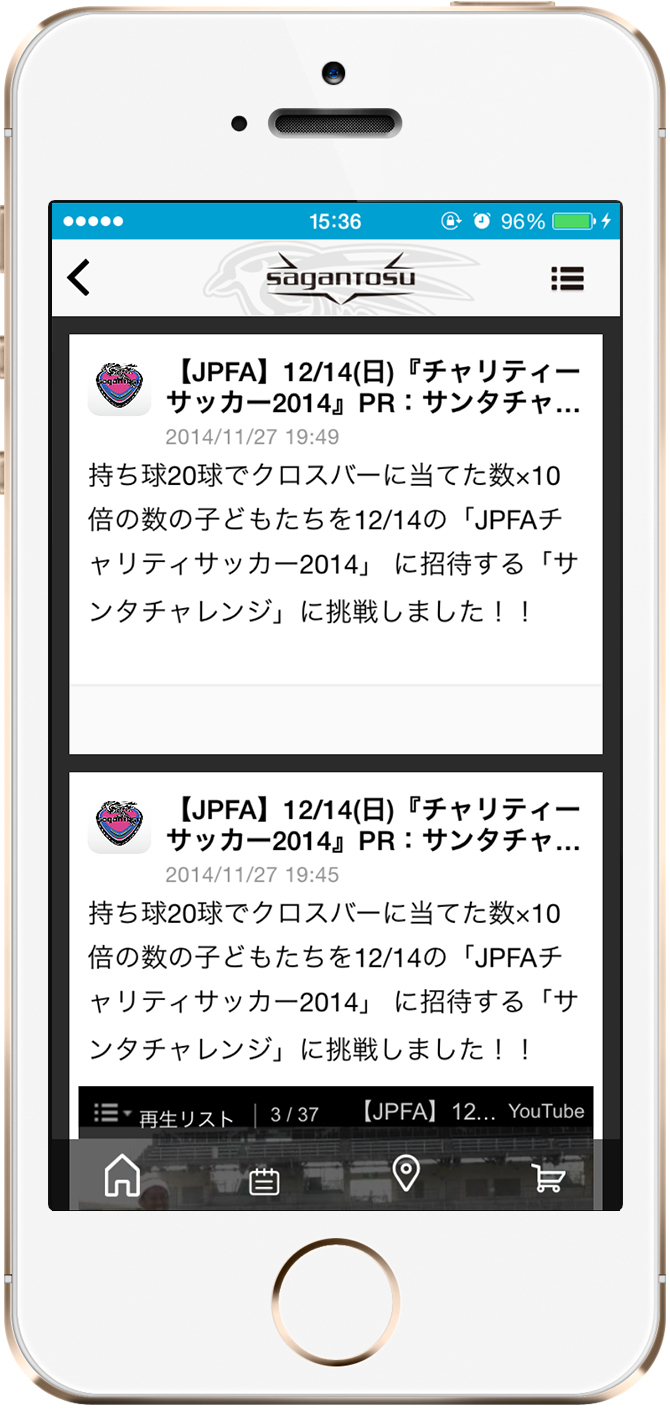
Task: Open the shopping cart tab
Action: (548, 1177)
